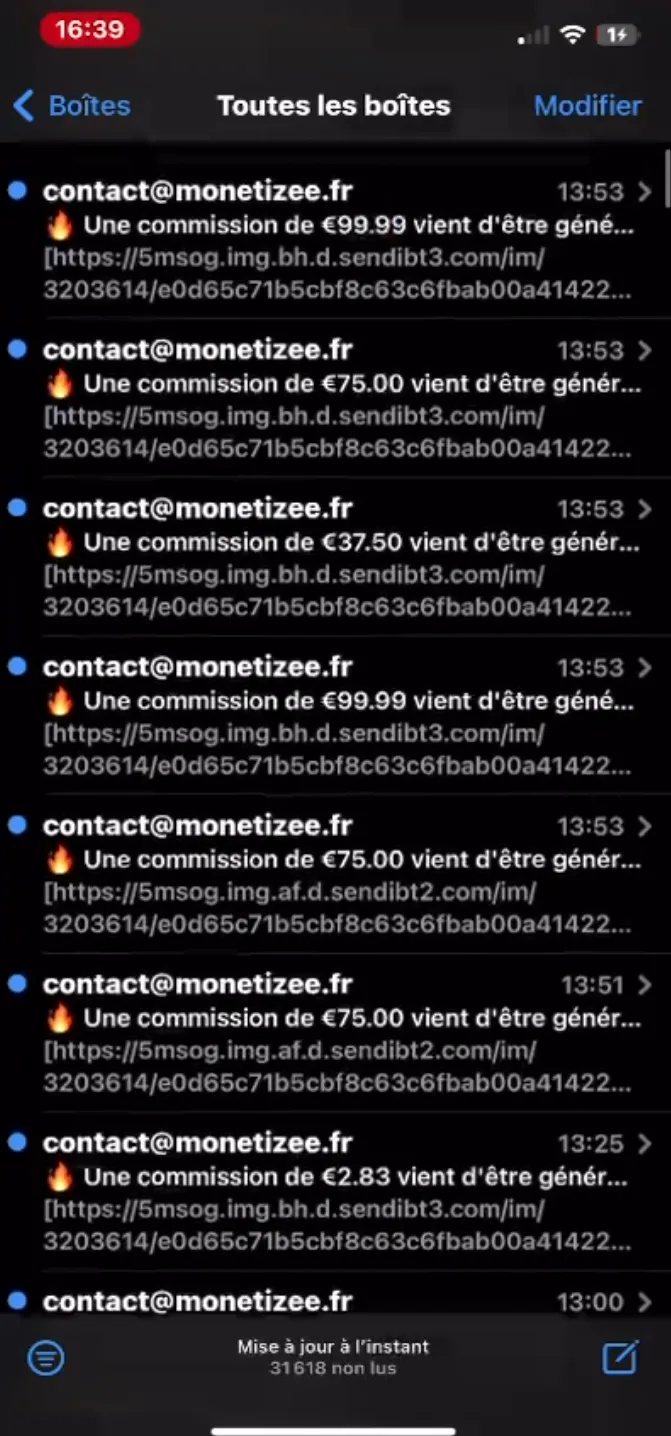Open the mail filter icon

46,1357
